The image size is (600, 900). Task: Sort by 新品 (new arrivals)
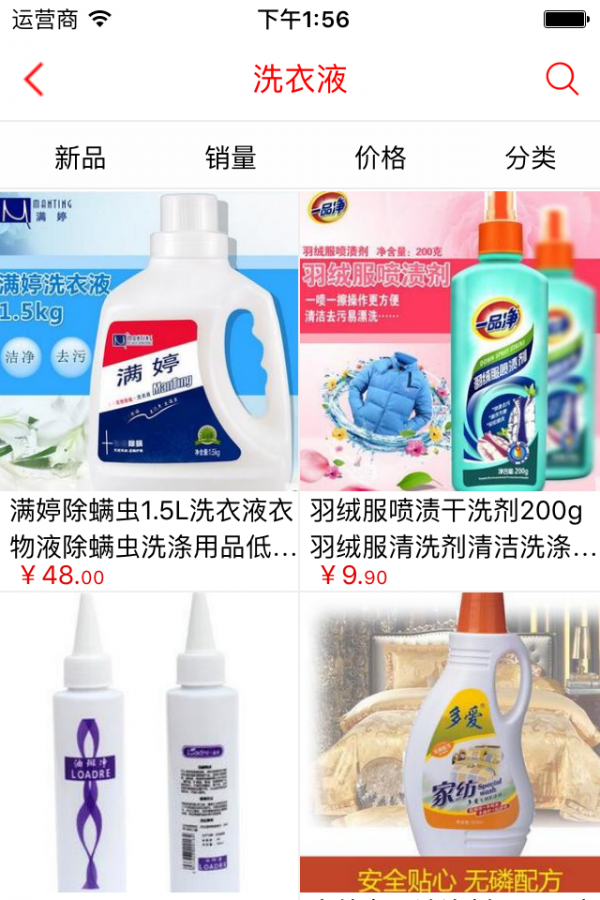click(x=80, y=158)
